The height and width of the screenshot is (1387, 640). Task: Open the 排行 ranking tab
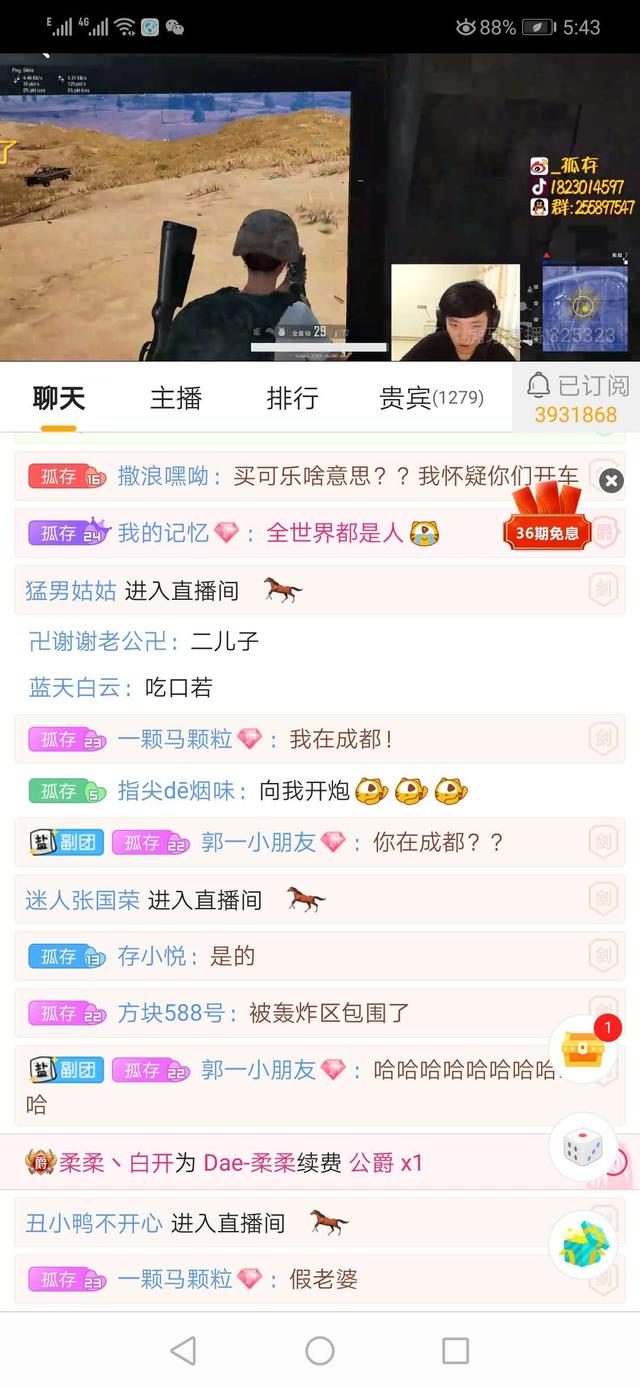(292, 399)
